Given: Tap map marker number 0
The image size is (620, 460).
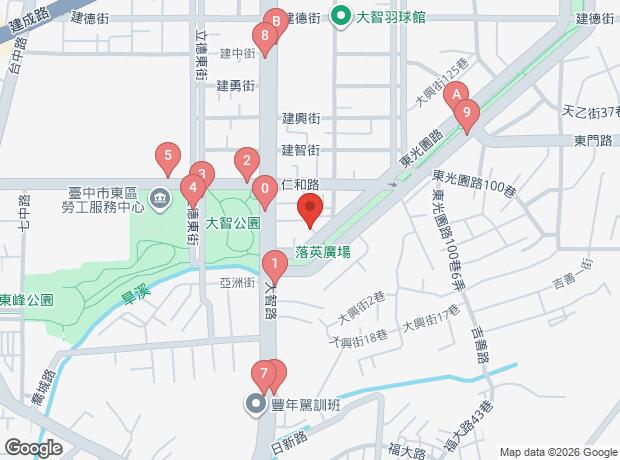Looking at the screenshot, I should pos(265,187).
